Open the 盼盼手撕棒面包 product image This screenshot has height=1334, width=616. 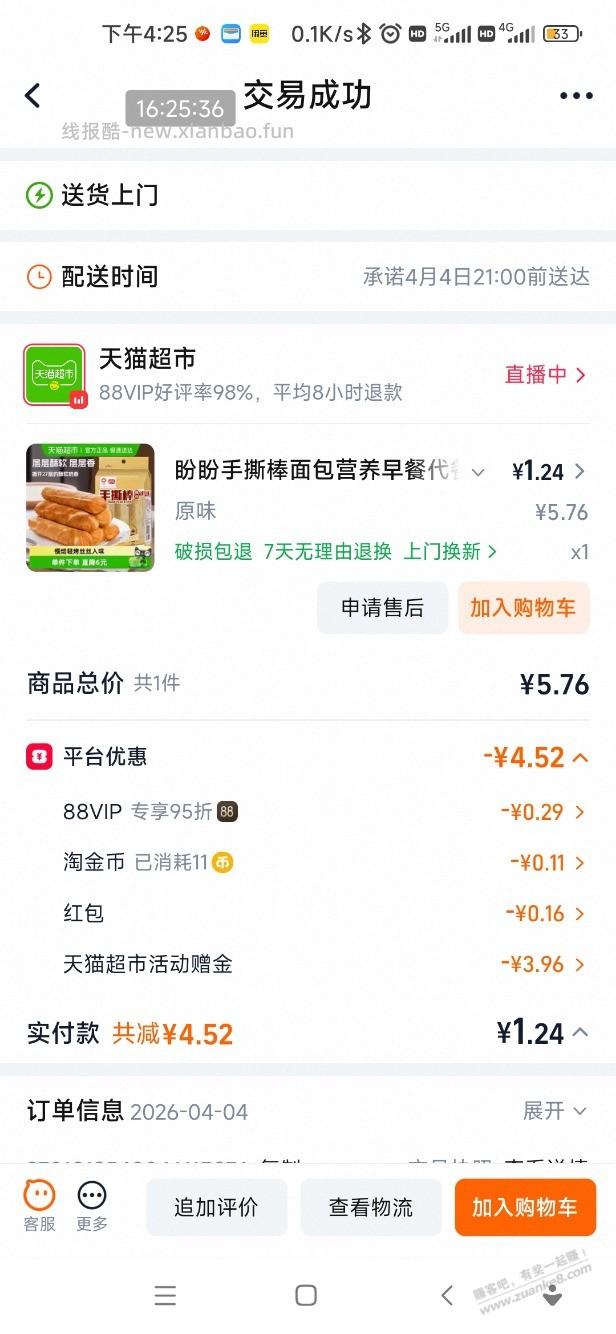[90, 508]
